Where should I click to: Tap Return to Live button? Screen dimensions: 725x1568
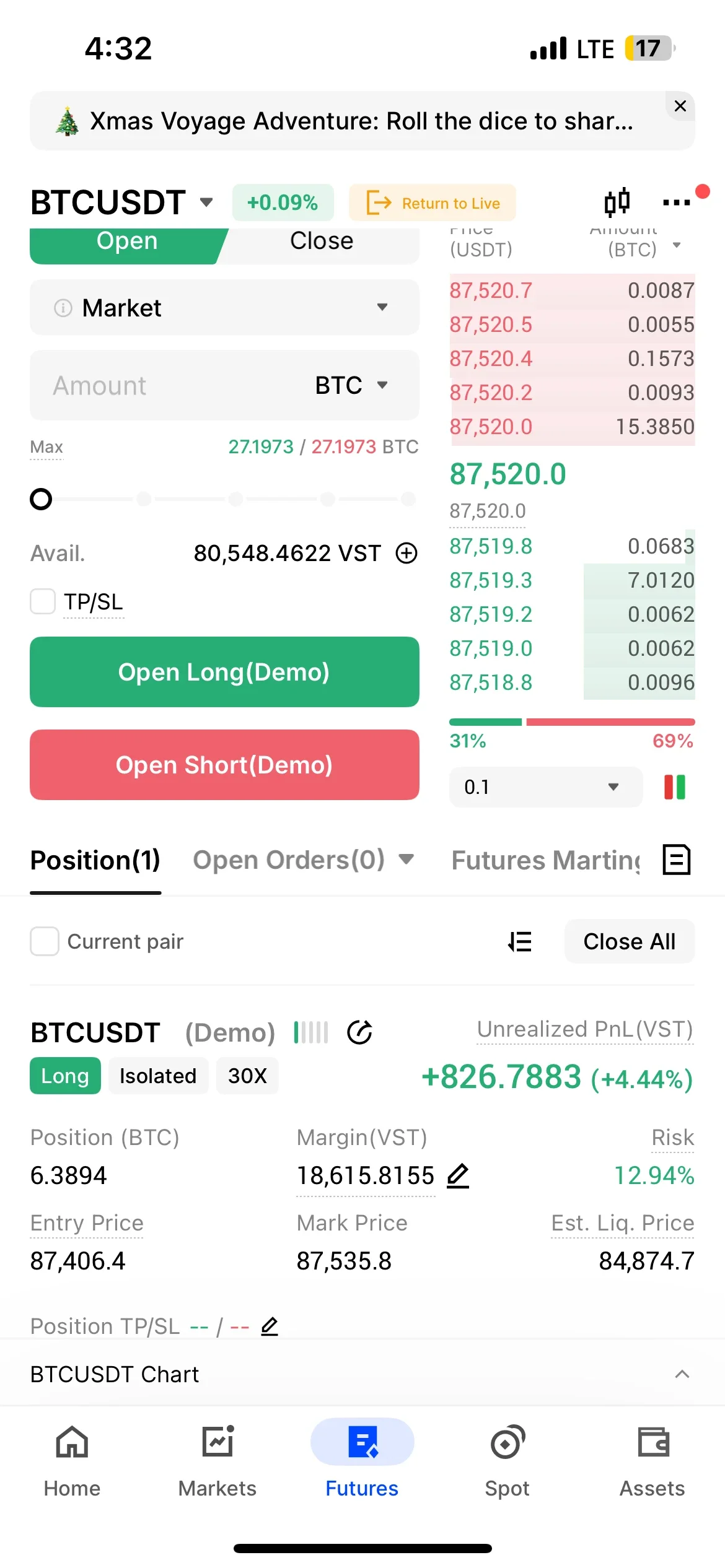(x=433, y=203)
